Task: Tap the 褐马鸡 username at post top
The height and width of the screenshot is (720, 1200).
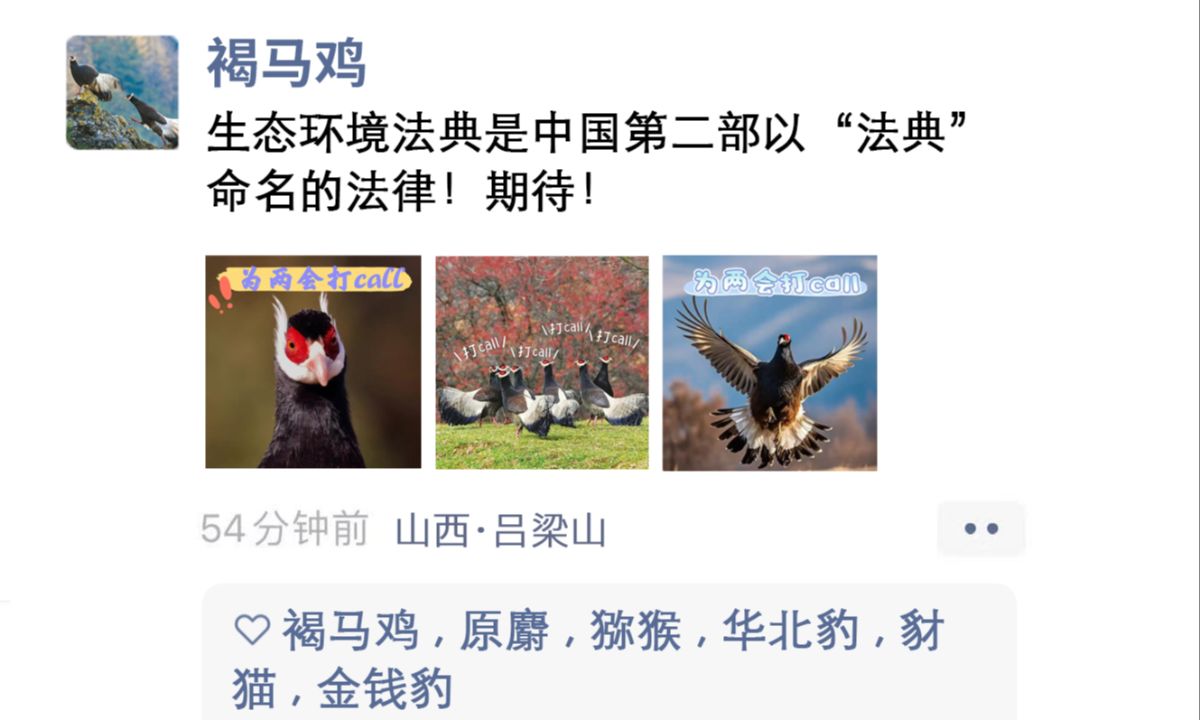Action: 286,63
